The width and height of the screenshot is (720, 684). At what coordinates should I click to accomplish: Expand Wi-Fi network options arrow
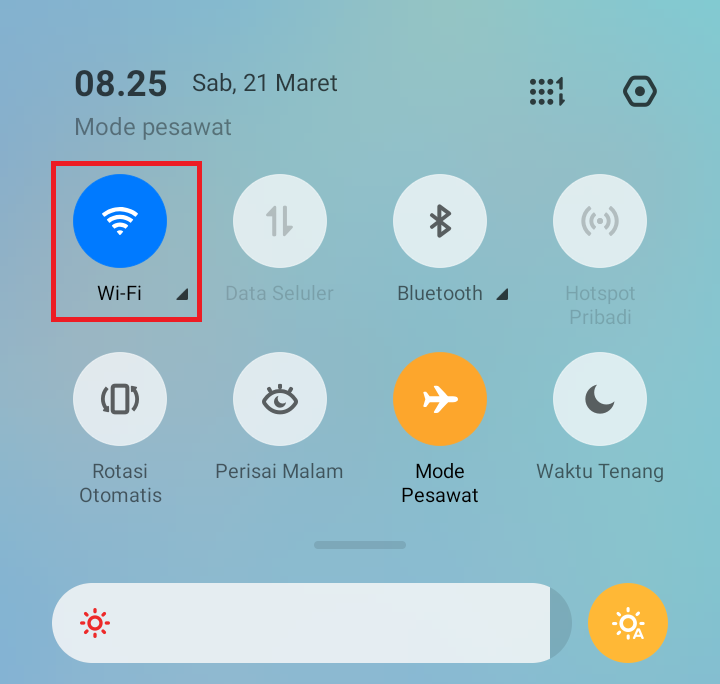182,294
